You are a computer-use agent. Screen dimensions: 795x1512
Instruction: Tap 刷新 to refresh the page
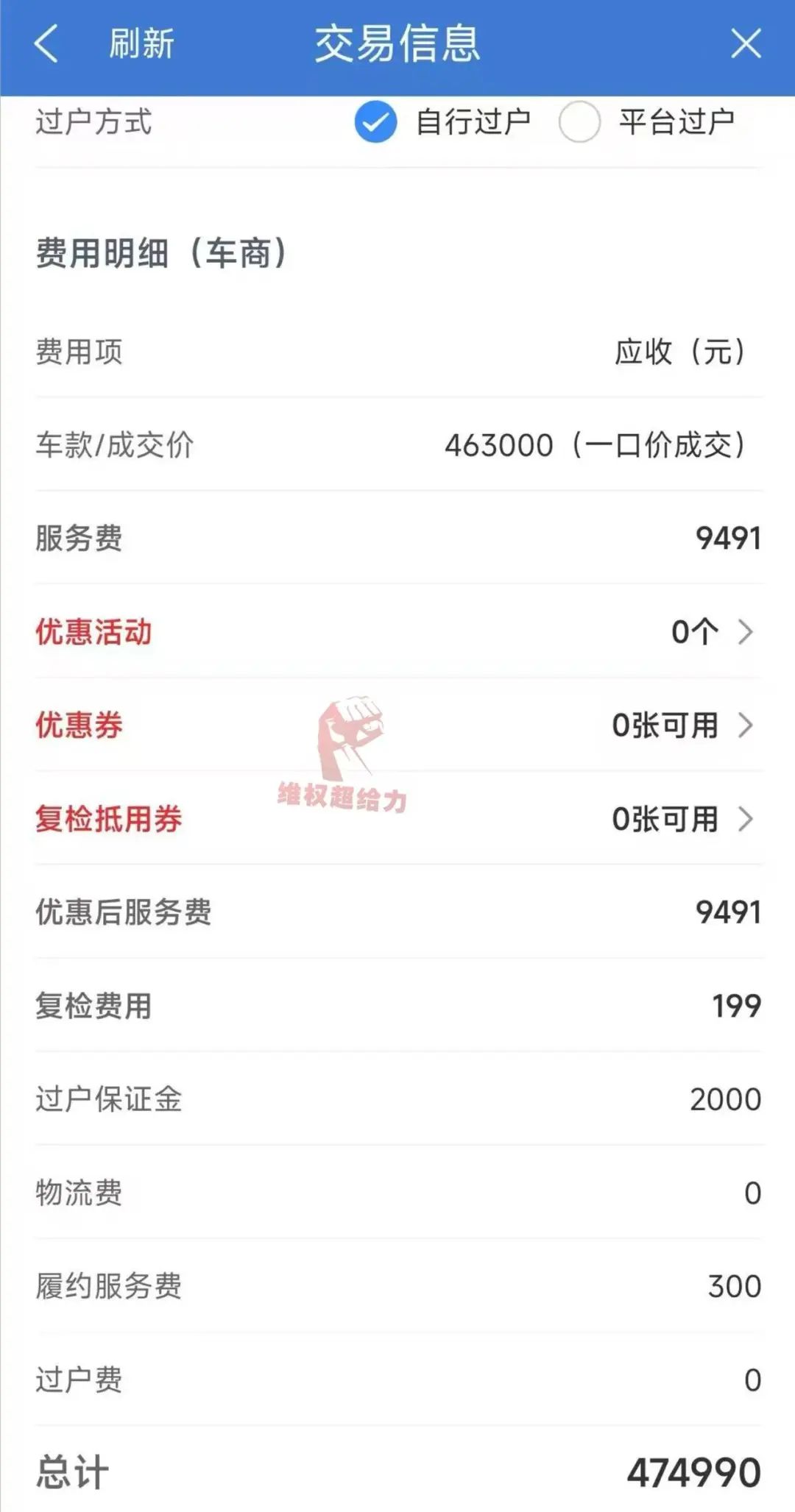click(141, 44)
